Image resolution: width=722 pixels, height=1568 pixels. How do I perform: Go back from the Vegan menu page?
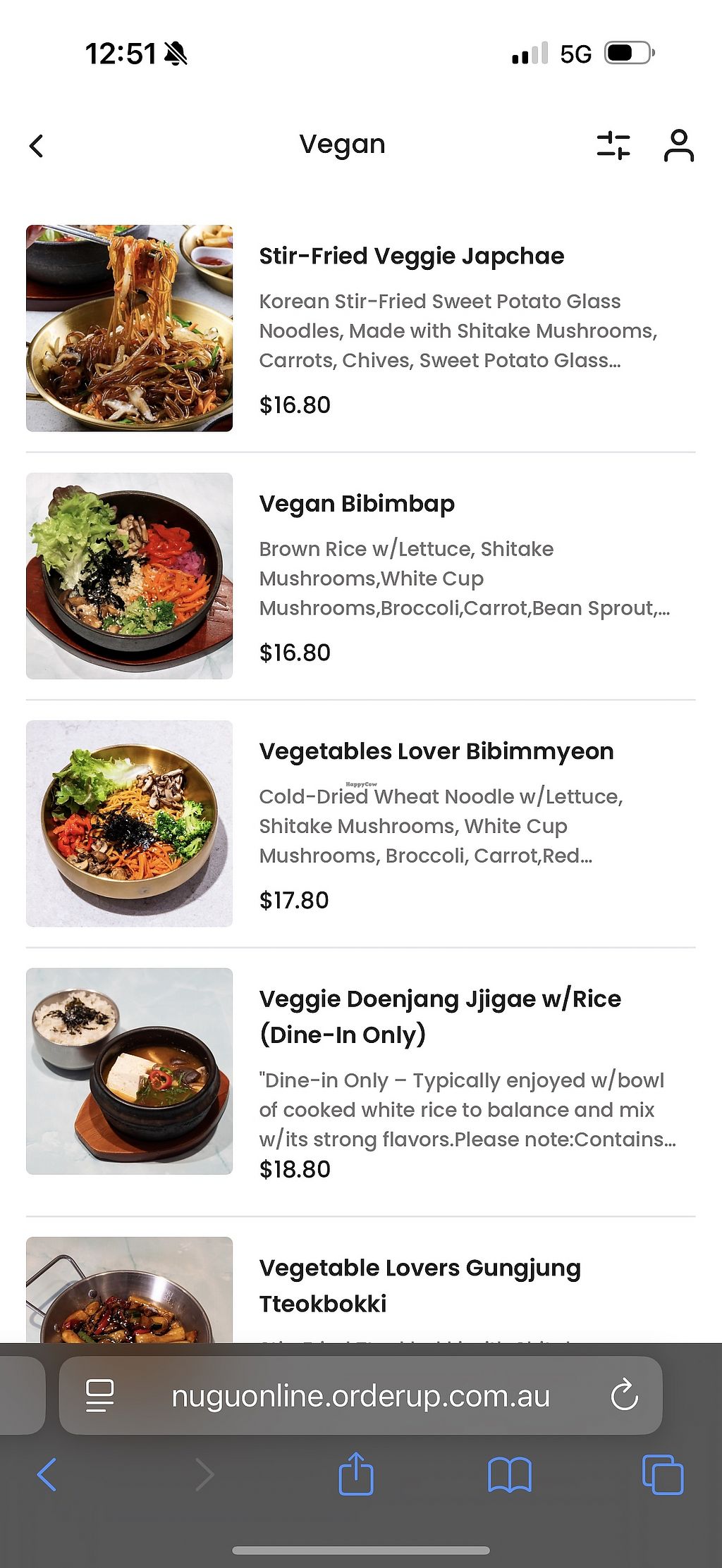[x=37, y=146]
